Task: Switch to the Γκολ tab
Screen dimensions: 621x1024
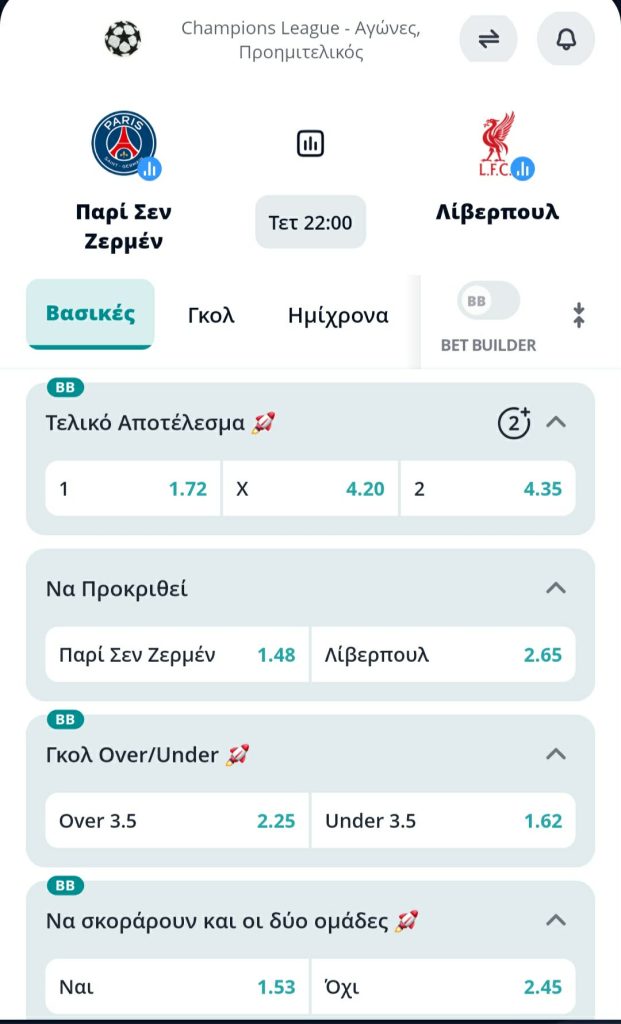Action: coord(211,315)
